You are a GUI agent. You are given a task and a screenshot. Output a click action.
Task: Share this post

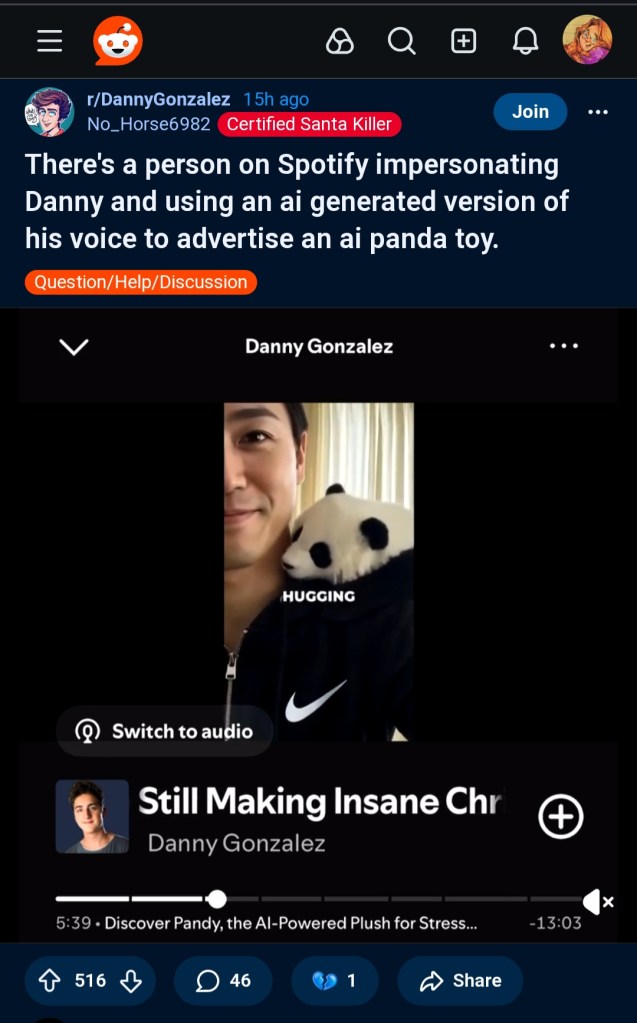pyautogui.click(x=460, y=981)
